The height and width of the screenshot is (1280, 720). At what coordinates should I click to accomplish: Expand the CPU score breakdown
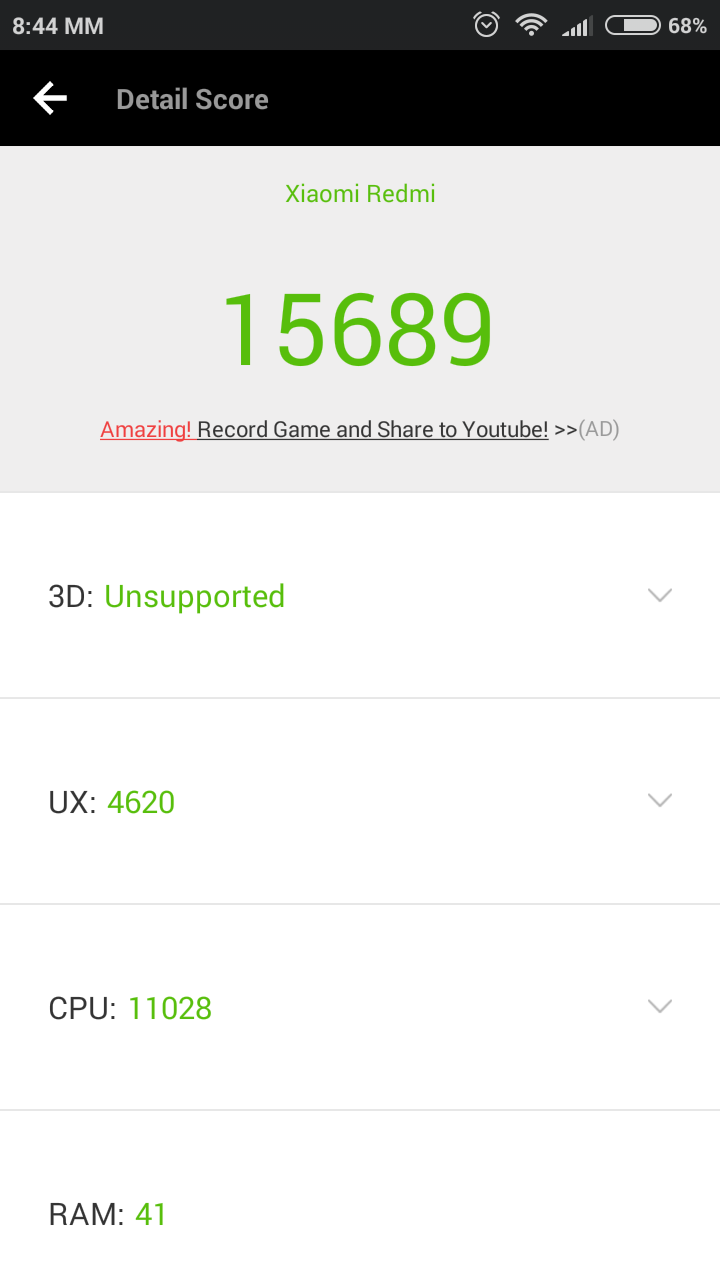(x=659, y=1006)
